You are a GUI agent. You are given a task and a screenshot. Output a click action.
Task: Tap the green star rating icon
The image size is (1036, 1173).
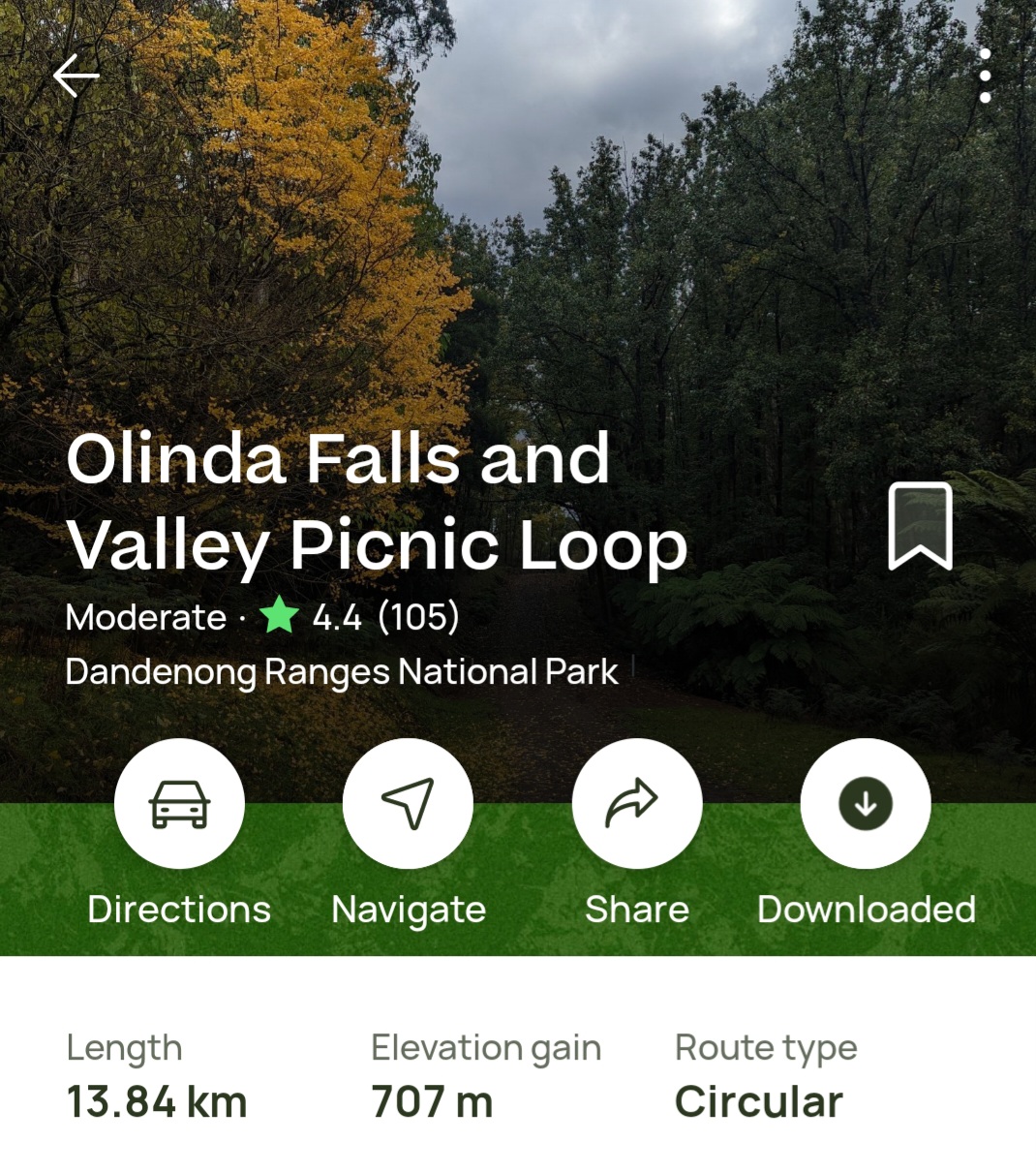pos(276,617)
